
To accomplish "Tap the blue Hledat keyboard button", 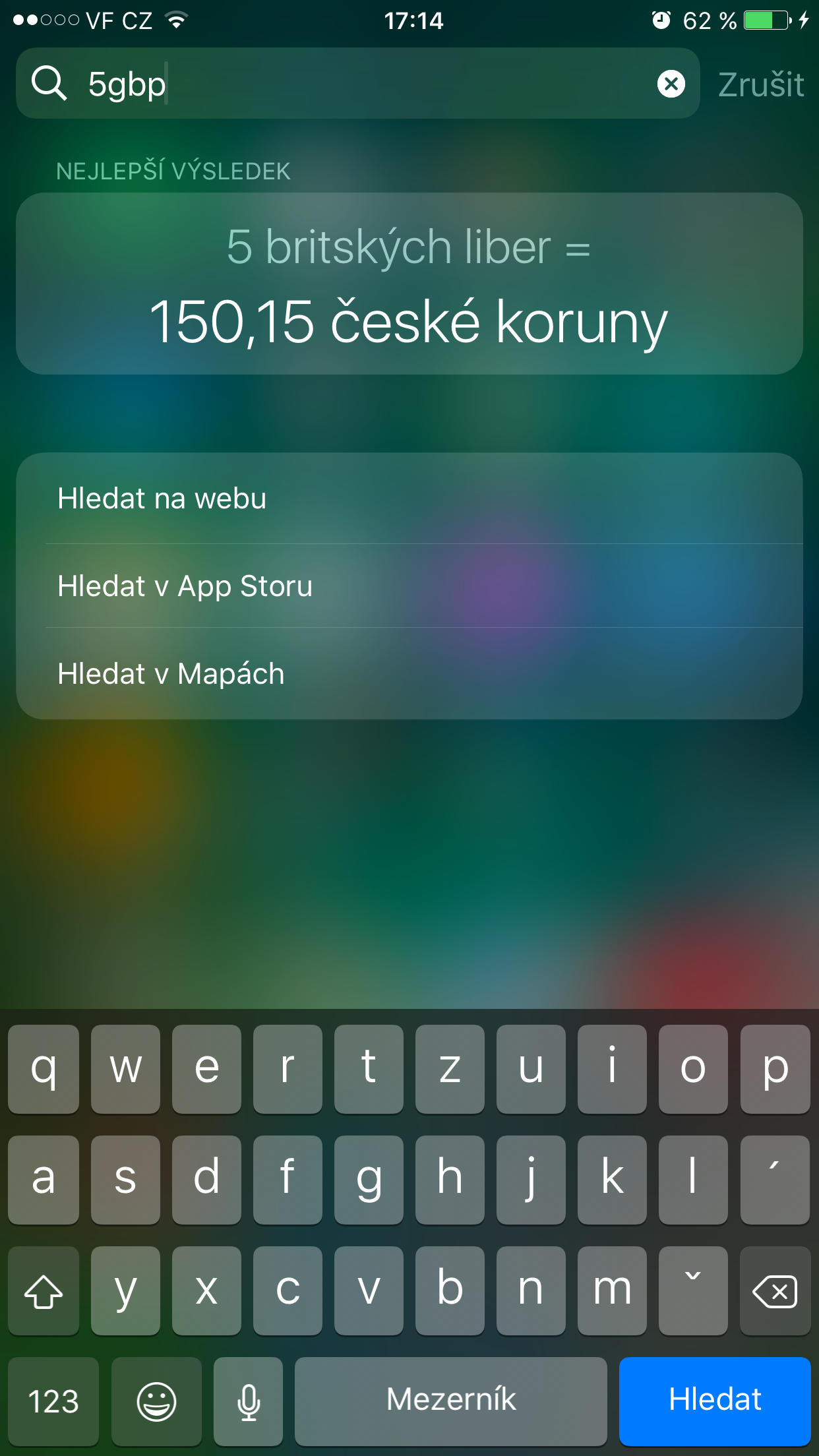I will [714, 1399].
